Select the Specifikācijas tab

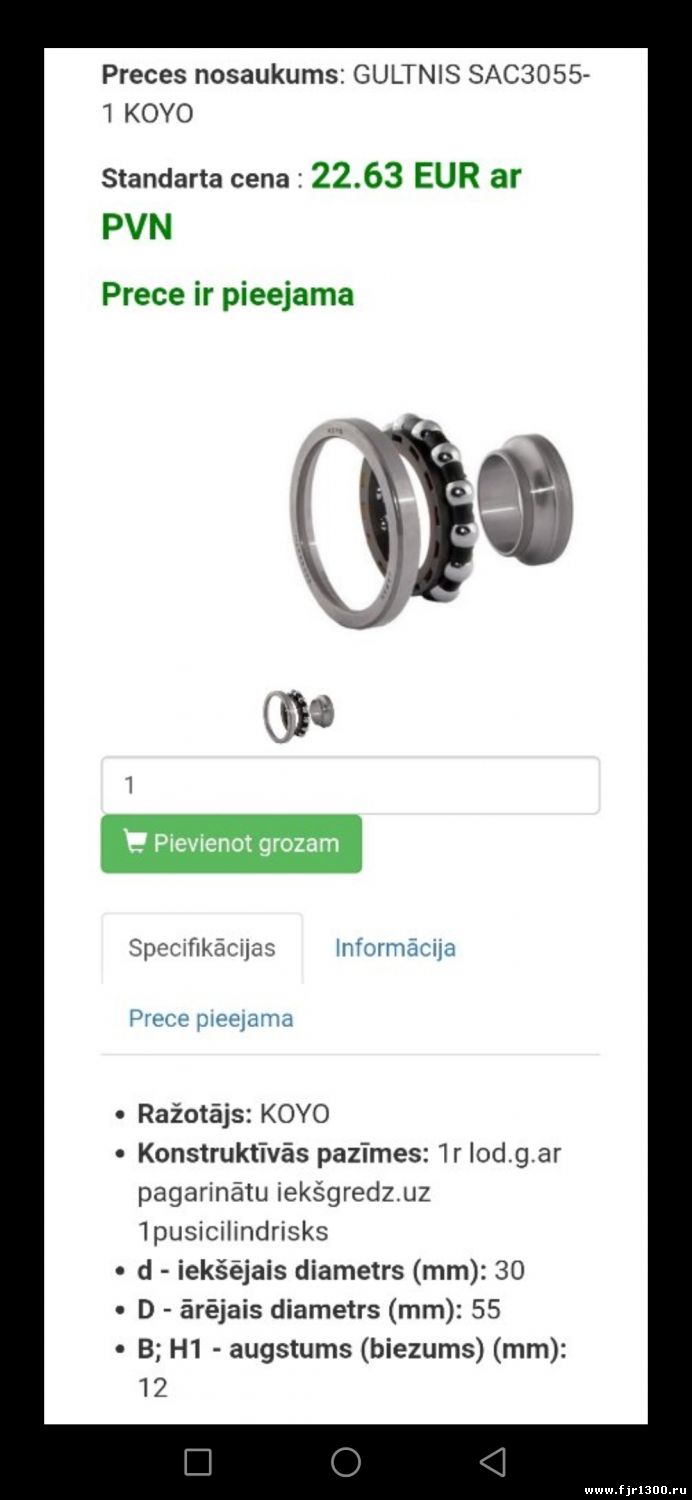(202, 948)
